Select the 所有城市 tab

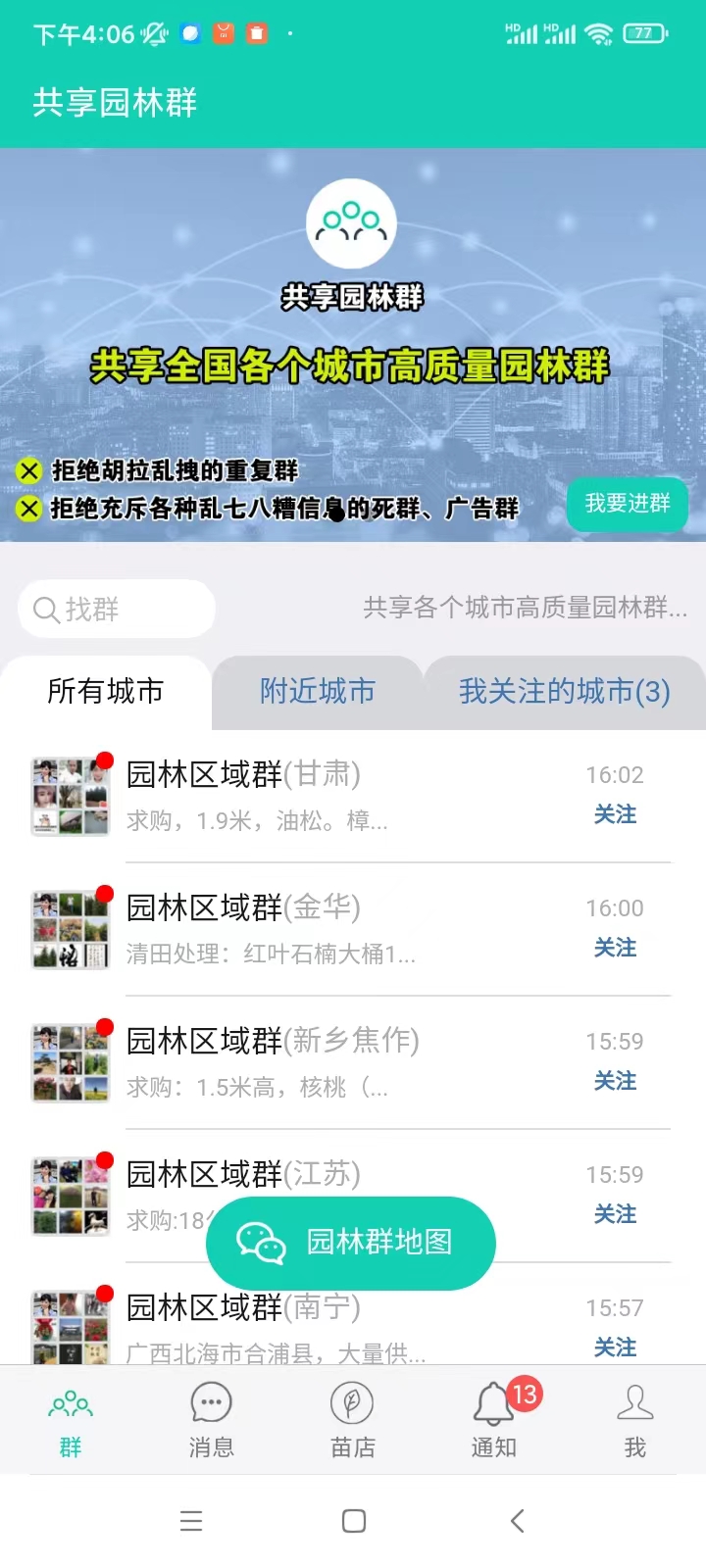pyautogui.click(x=105, y=692)
